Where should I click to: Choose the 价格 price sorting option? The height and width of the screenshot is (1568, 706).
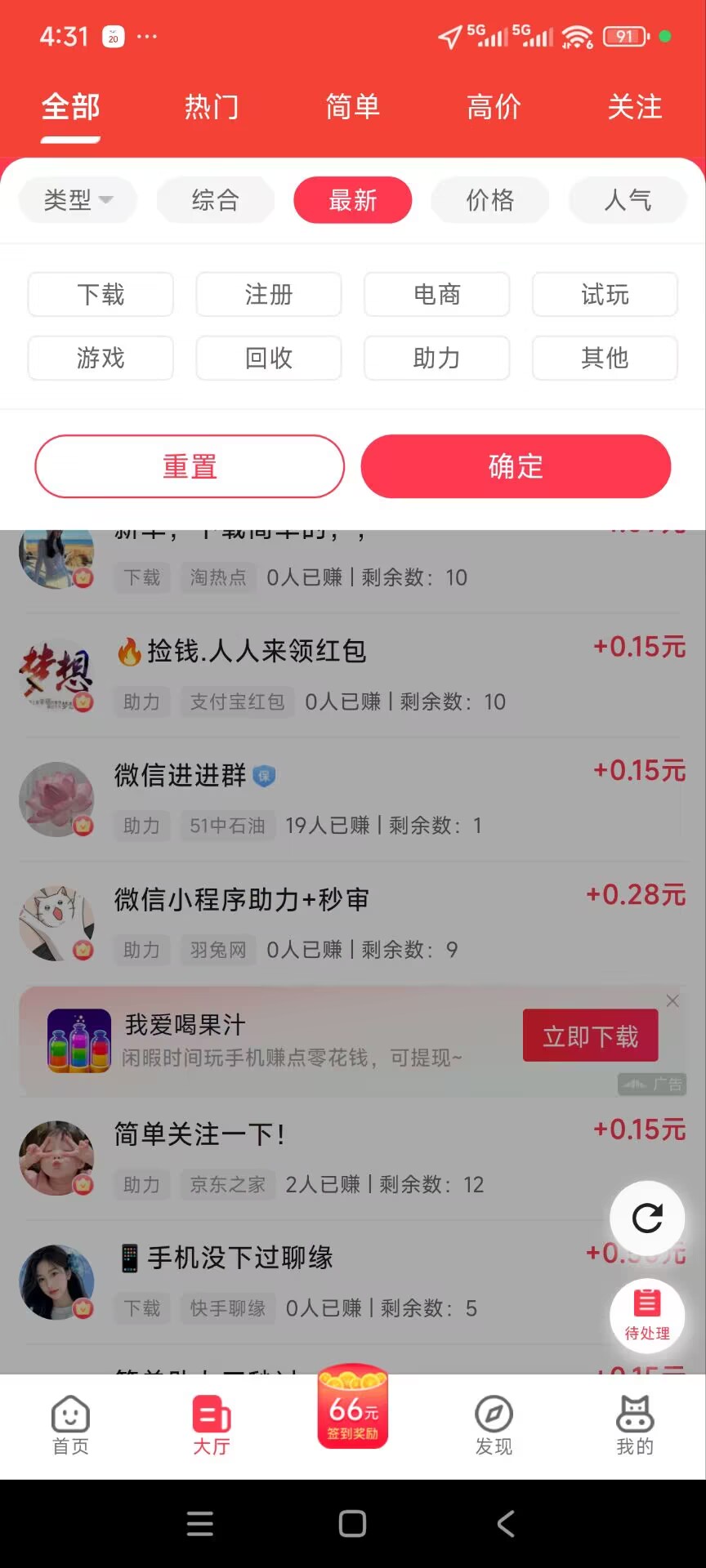489,200
